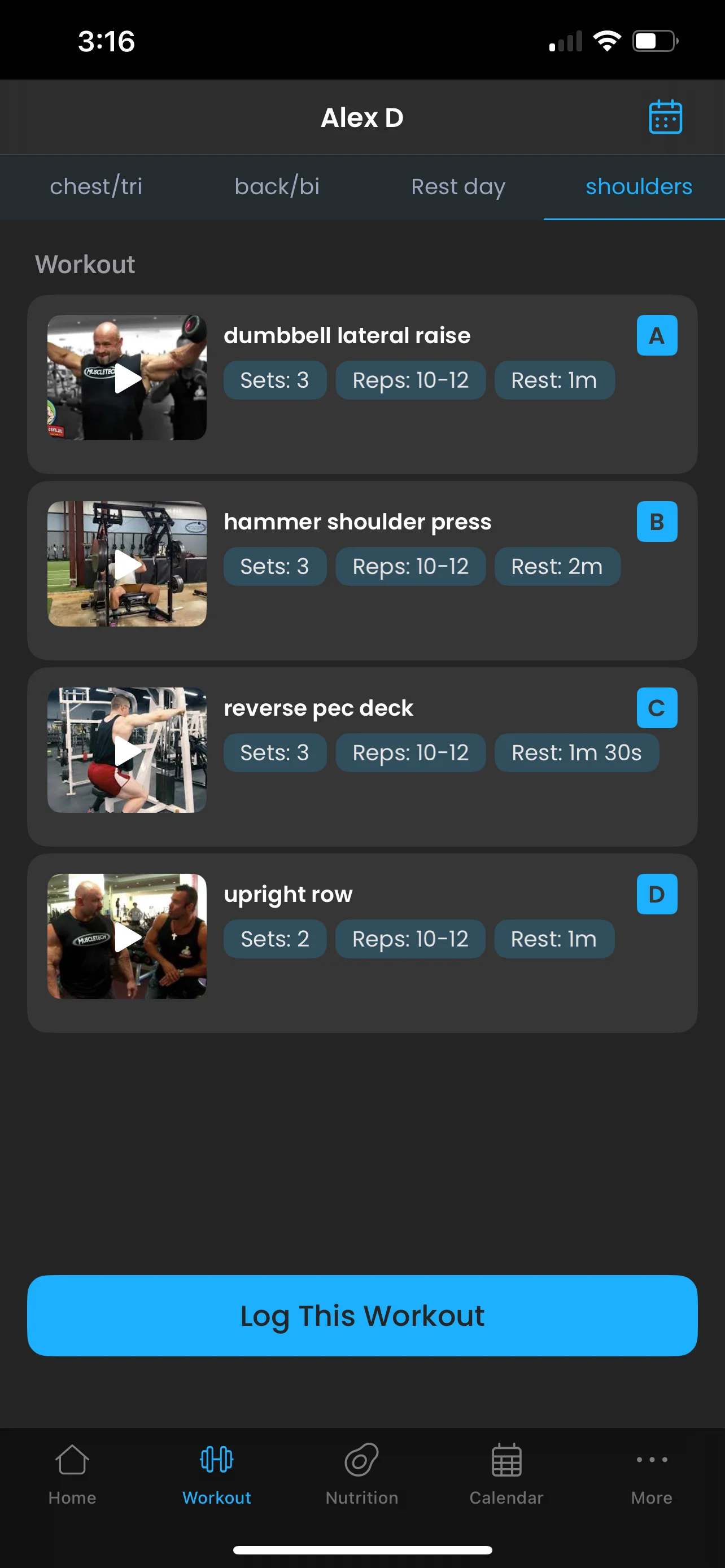Open the calendar icon in the header
Viewport: 725px width, 1568px height.
point(665,117)
